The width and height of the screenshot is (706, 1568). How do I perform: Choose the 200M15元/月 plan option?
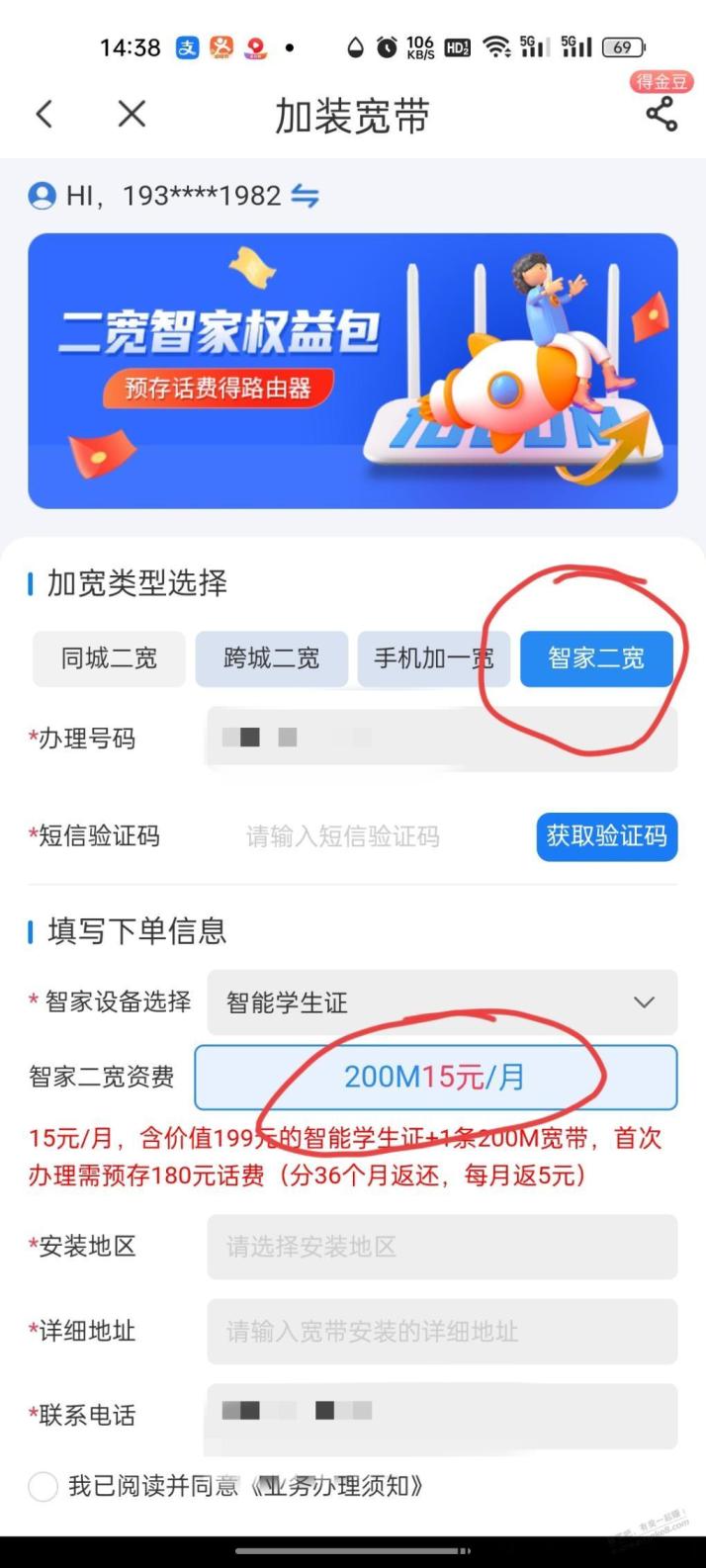435,1077
